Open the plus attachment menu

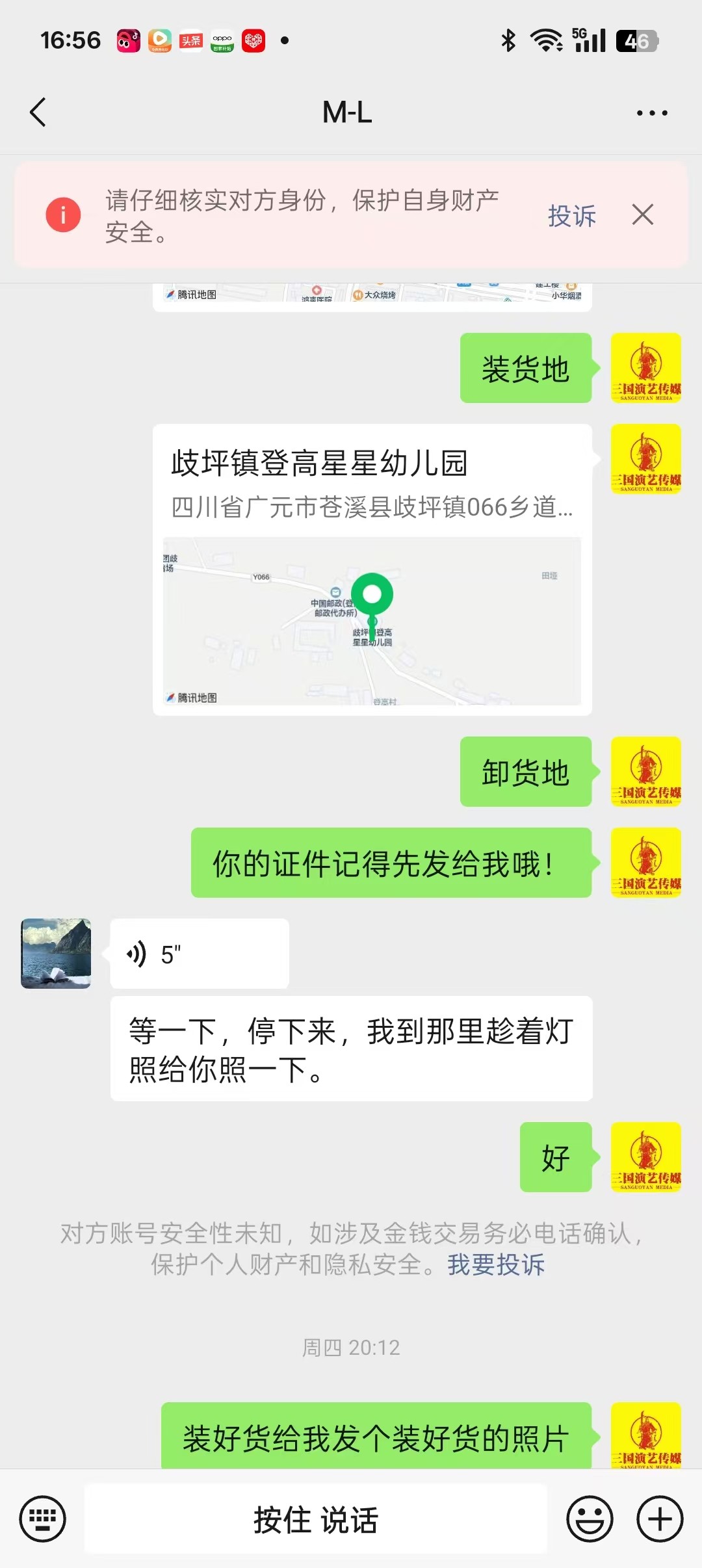pos(660,1519)
